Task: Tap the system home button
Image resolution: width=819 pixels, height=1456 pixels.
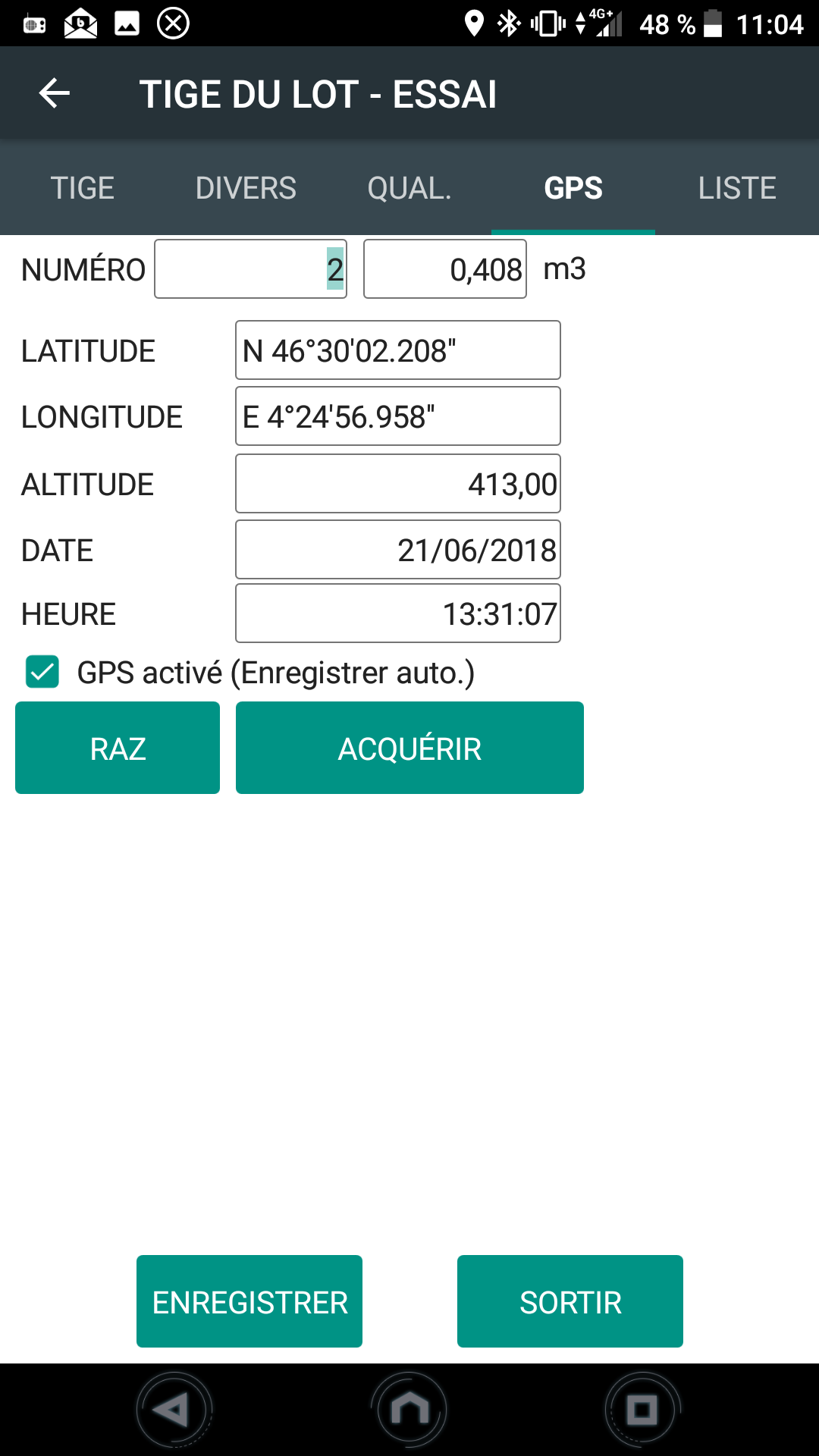Action: pos(409,1410)
